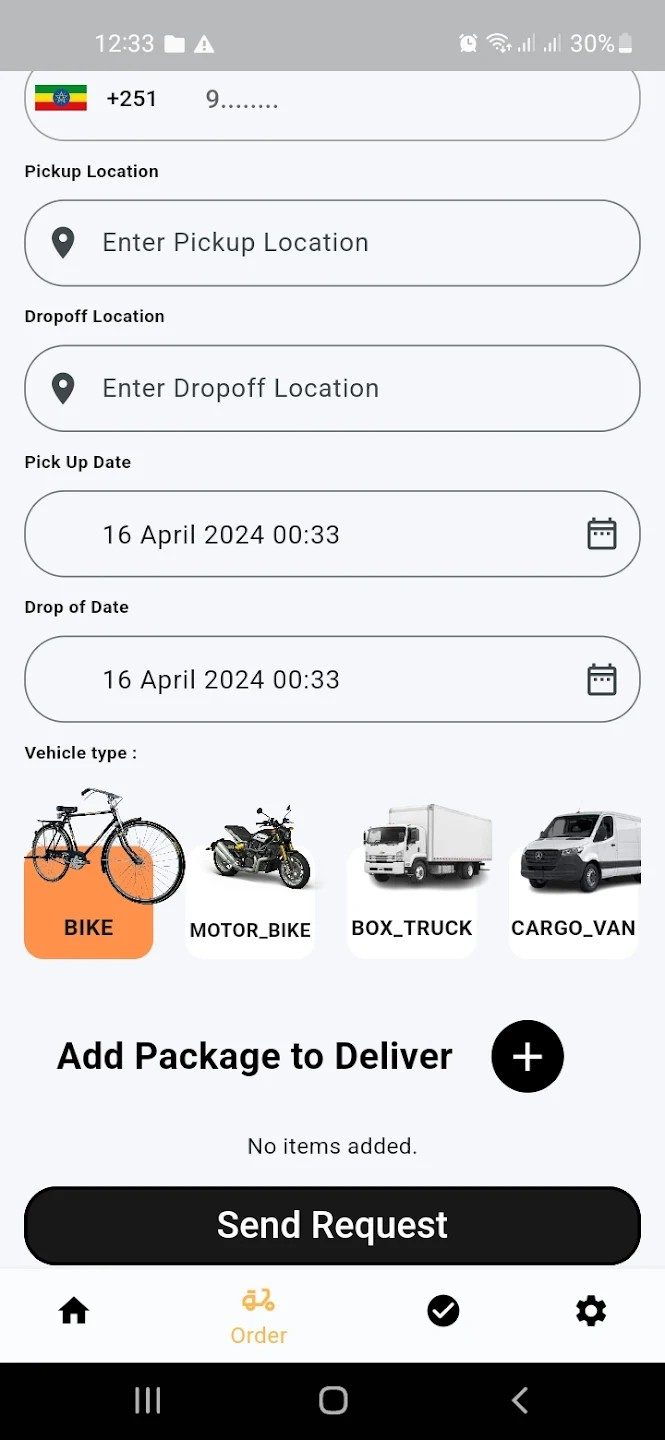Select the CARGO_VAN vehicle type
This screenshot has height=1440, width=665.
click(x=573, y=898)
